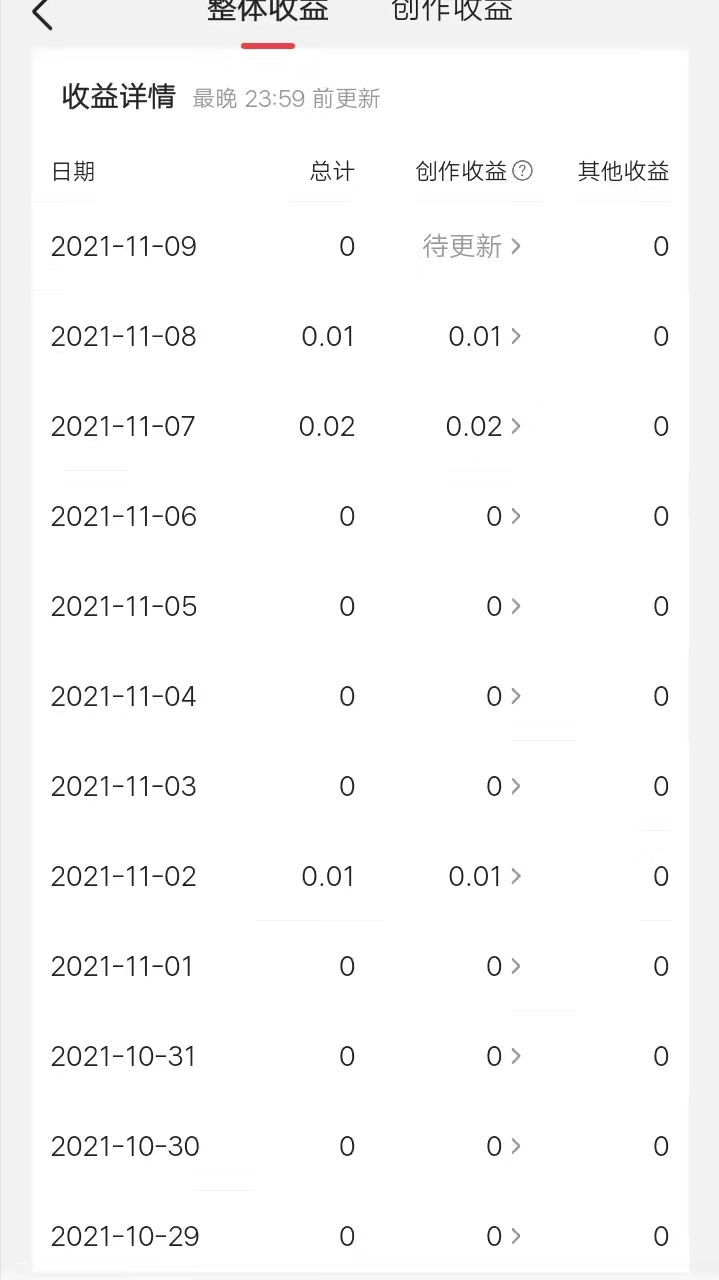The image size is (719, 1280).
Task: Switch to the 整体收益 tab
Action: tap(268, 12)
